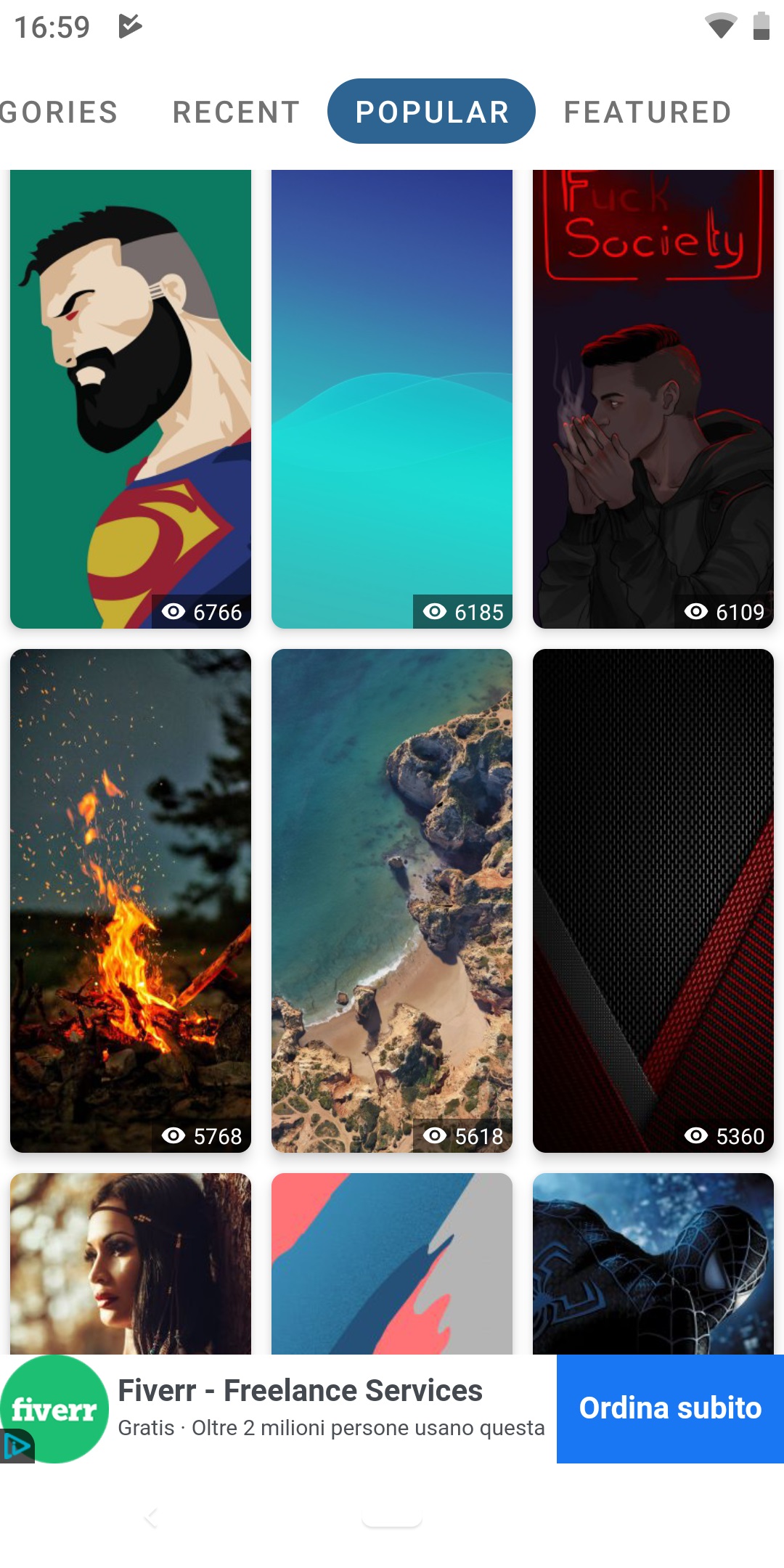784x1568 pixels.
Task: Open the abstract blue and pink wallpaper
Action: [x=392, y=1264]
